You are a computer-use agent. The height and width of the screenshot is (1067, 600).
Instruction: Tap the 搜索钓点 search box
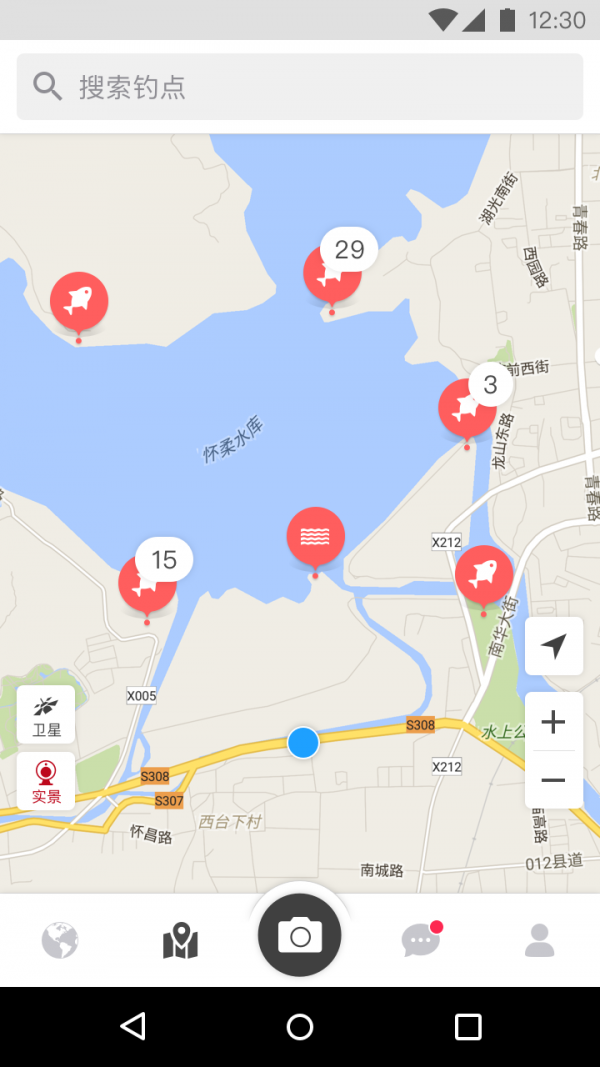(x=300, y=87)
